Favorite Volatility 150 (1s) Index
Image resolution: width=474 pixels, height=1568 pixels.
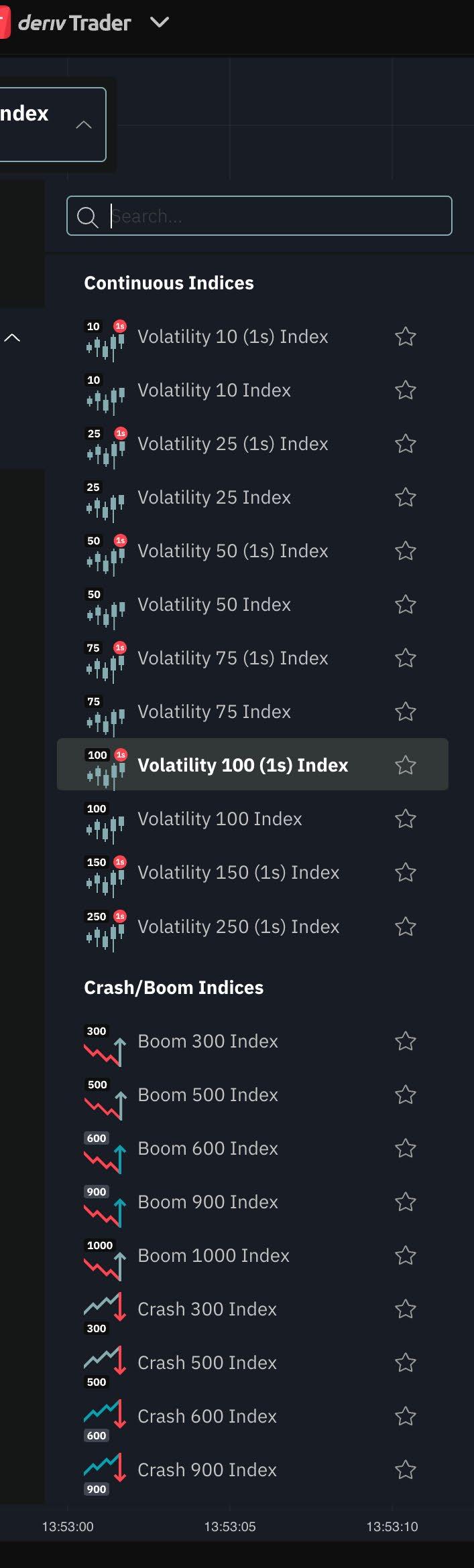[x=405, y=872]
